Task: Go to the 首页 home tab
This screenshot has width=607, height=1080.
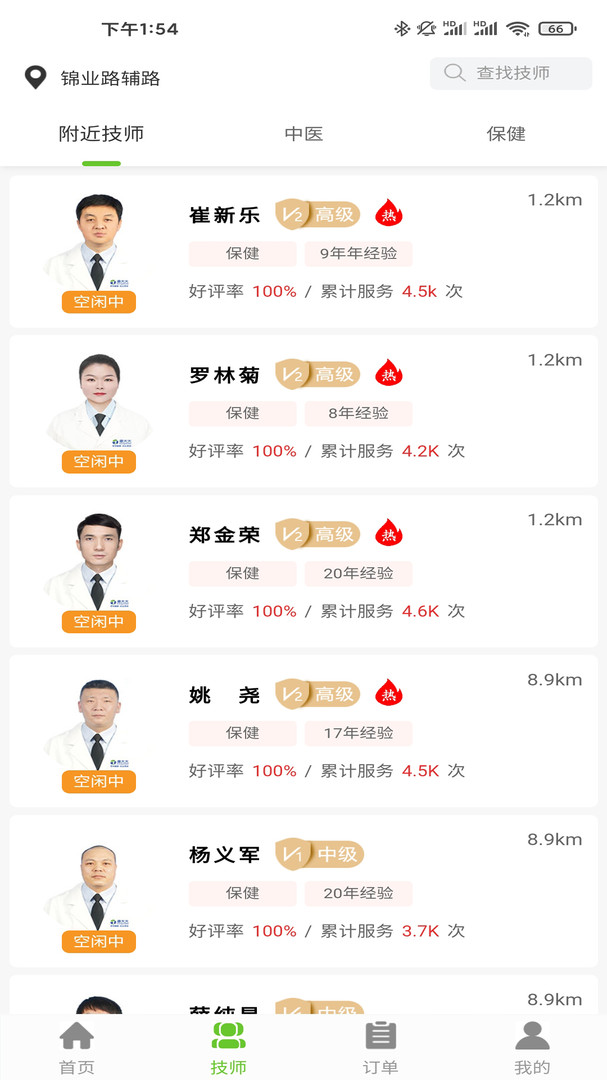Action: pyautogui.click(x=77, y=1048)
